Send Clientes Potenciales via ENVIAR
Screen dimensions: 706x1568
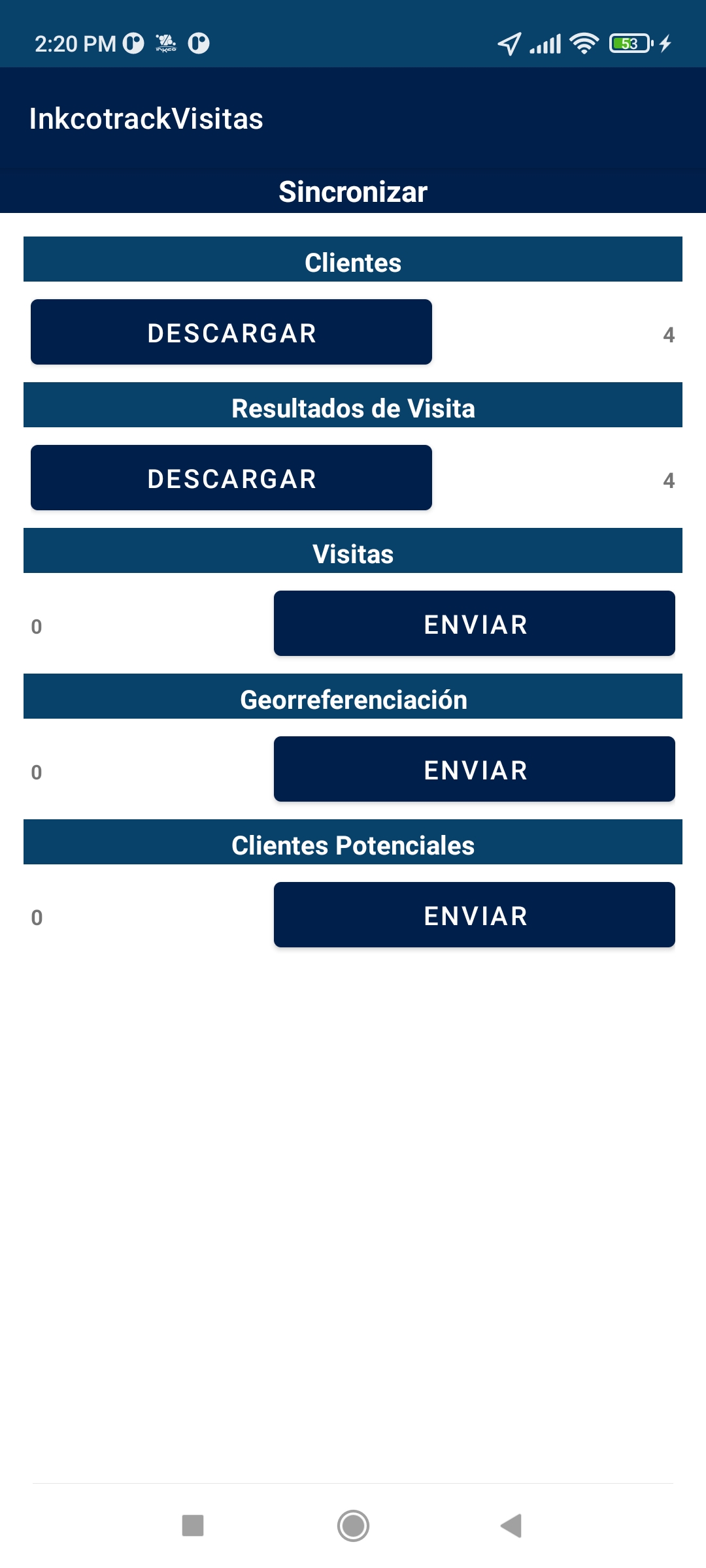[x=475, y=915]
